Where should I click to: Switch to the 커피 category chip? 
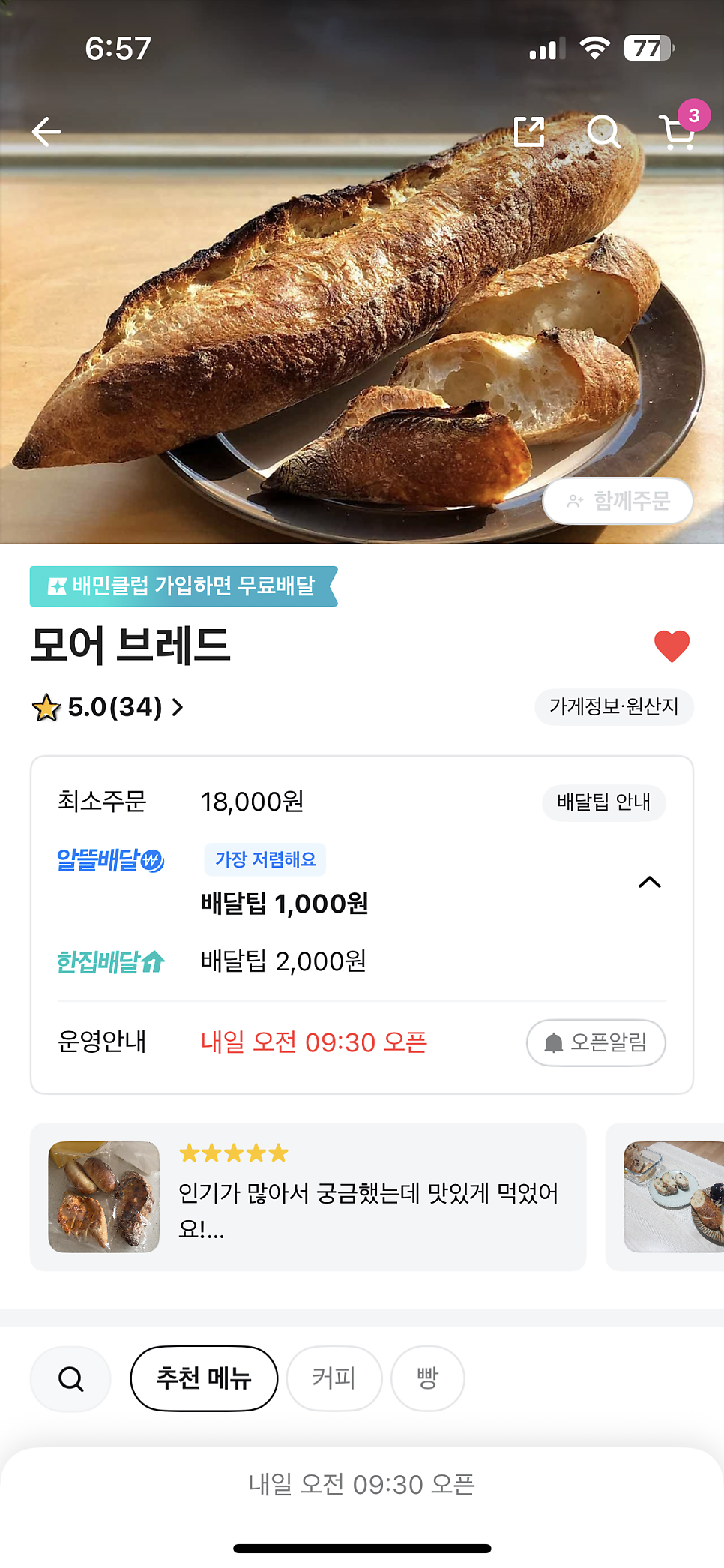pyautogui.click(x=334, y=1378)
